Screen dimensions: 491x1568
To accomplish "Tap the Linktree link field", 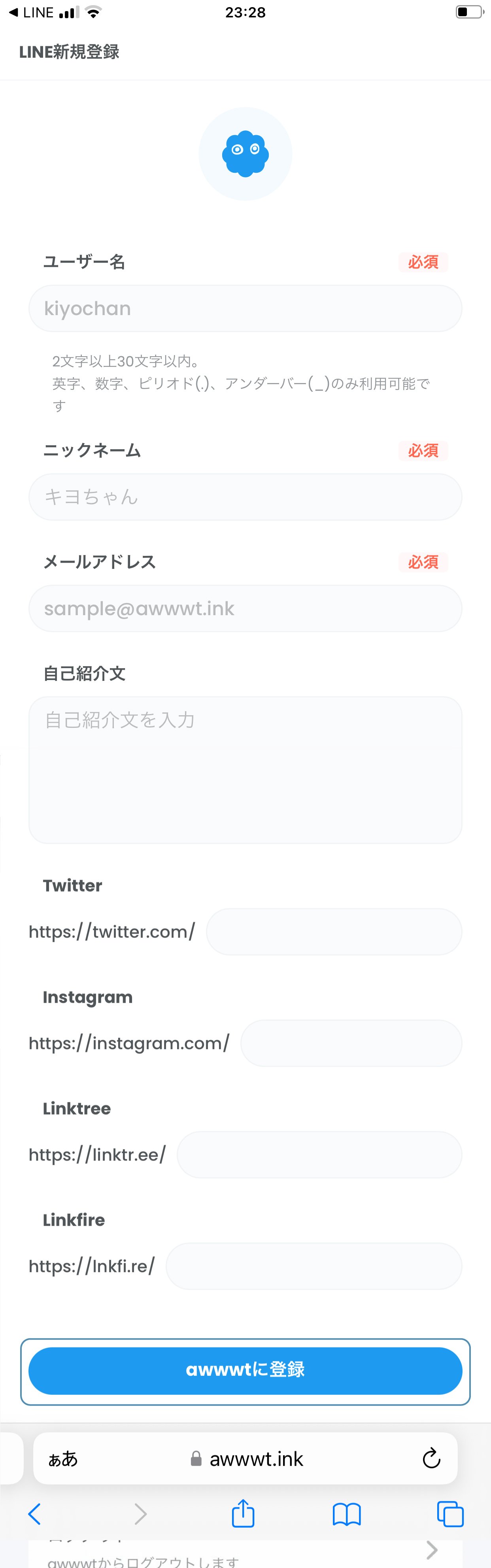I will tap(319, 1154).
